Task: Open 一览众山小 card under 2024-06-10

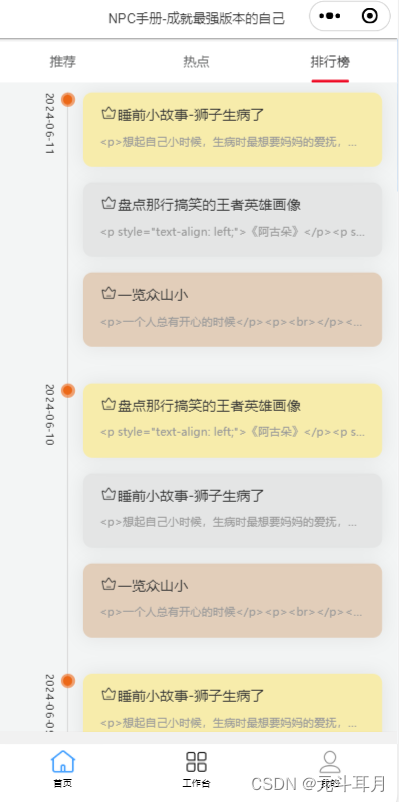Action: 232,600
